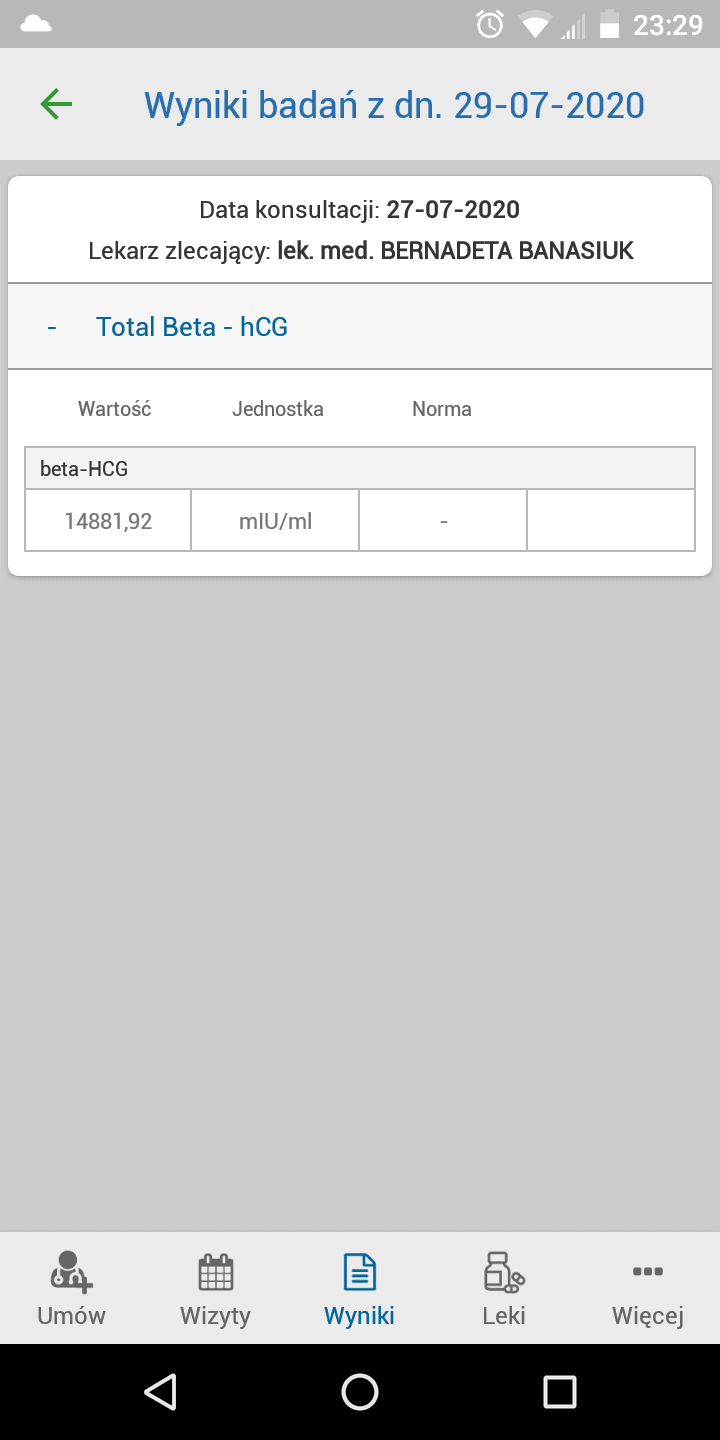This screenshot has width=720, height=1440.
Task: Tap the system home button
Action: pos(360,1392)
